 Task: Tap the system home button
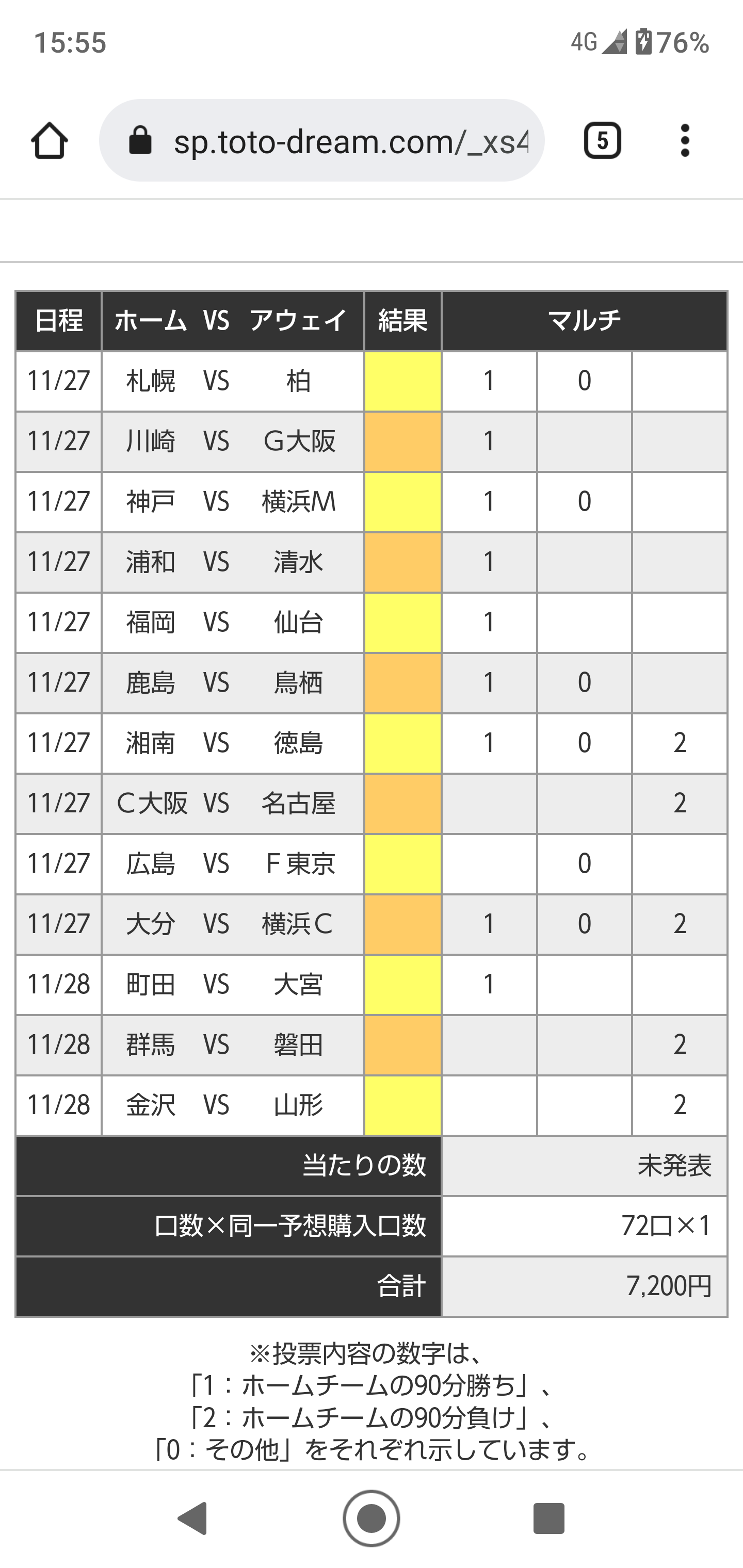tap(372, 1518)
